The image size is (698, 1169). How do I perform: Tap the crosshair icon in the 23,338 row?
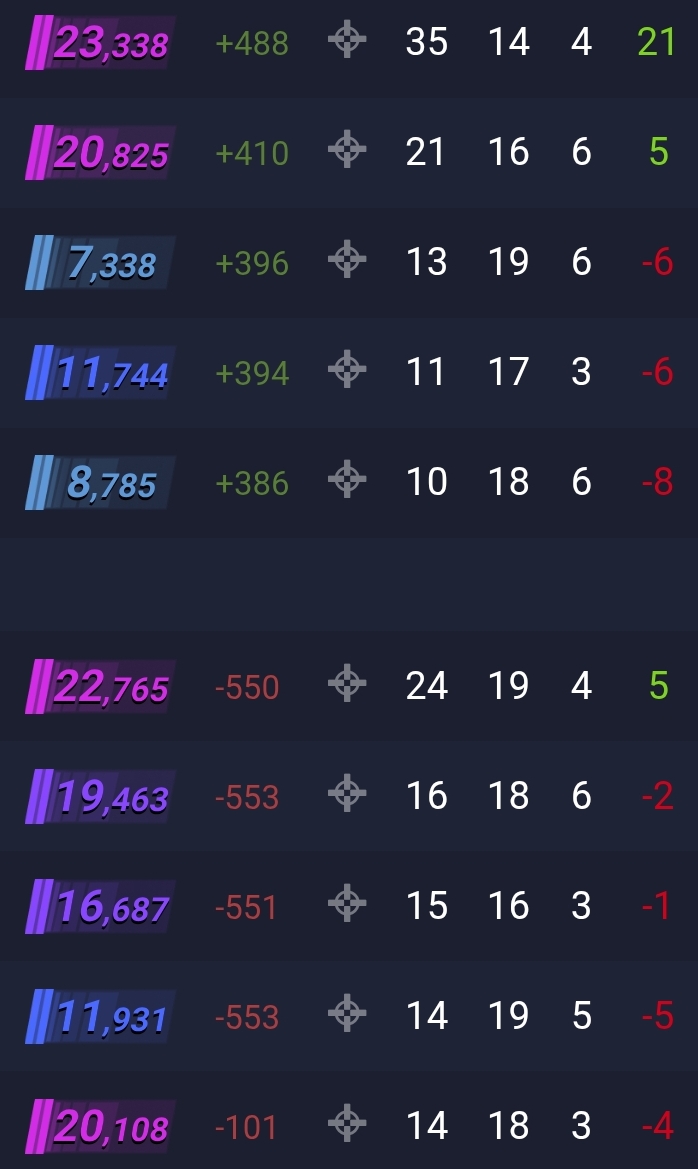347,41
